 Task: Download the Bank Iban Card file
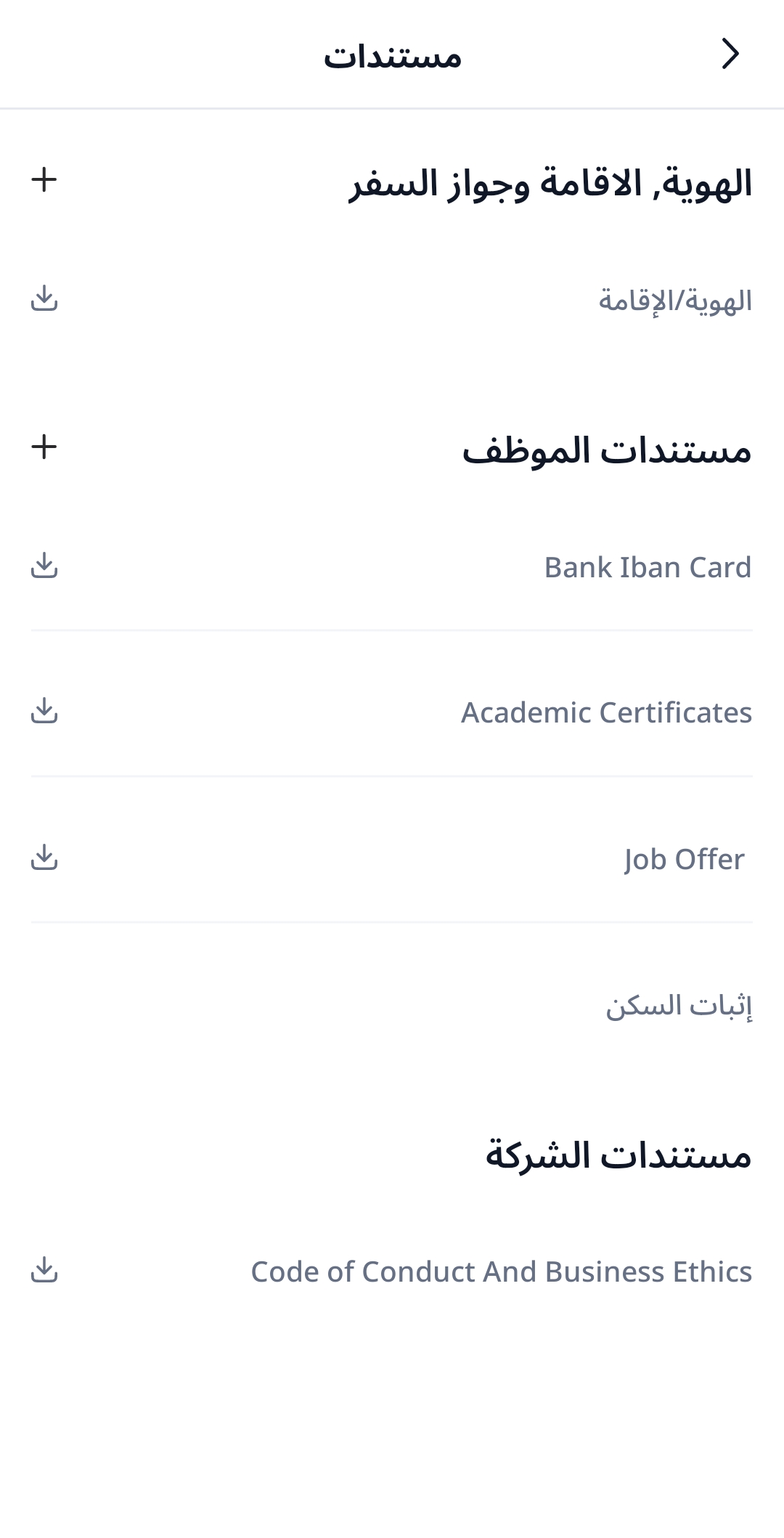[x=44, y=566]
